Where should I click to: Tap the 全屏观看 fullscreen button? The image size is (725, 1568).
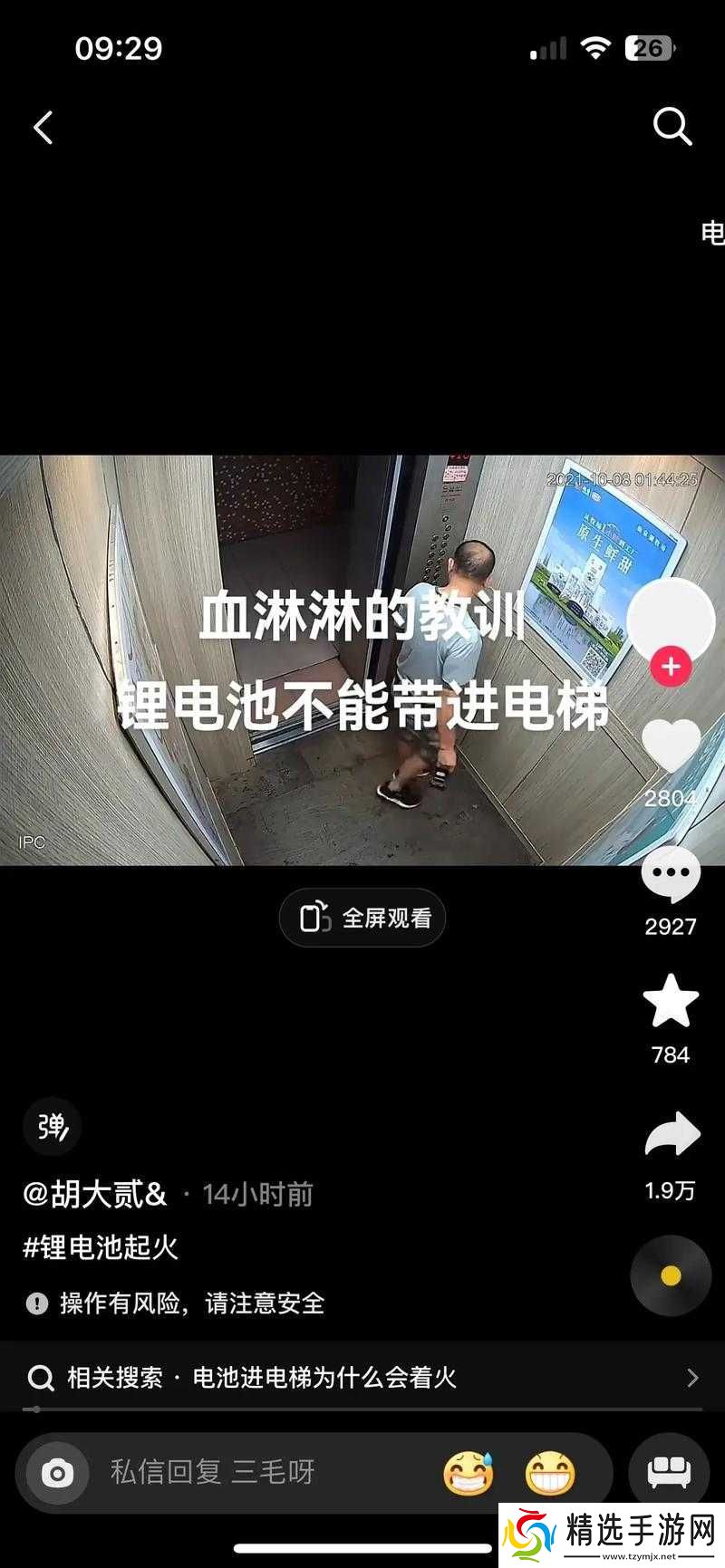(x=362, y=918)
